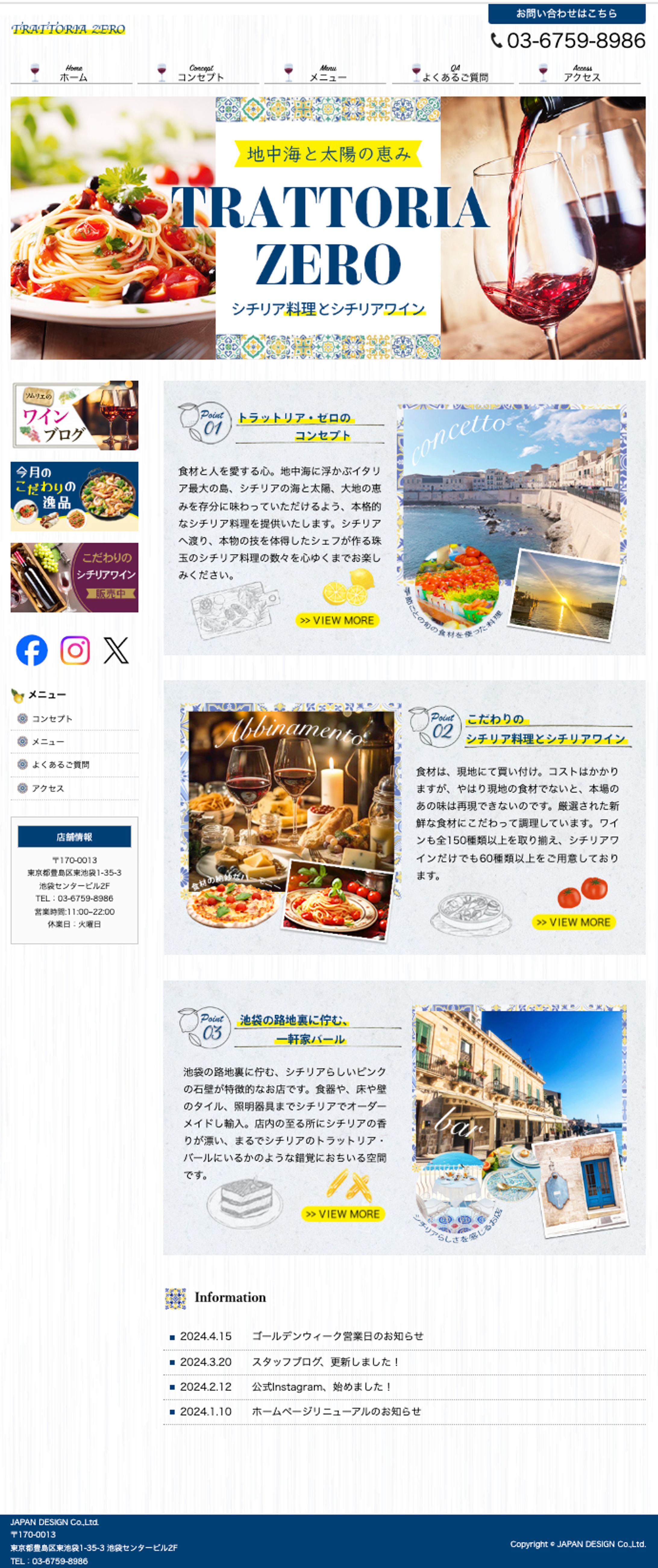Open アクセス in the sidebar menu

[x=48, y=788]
